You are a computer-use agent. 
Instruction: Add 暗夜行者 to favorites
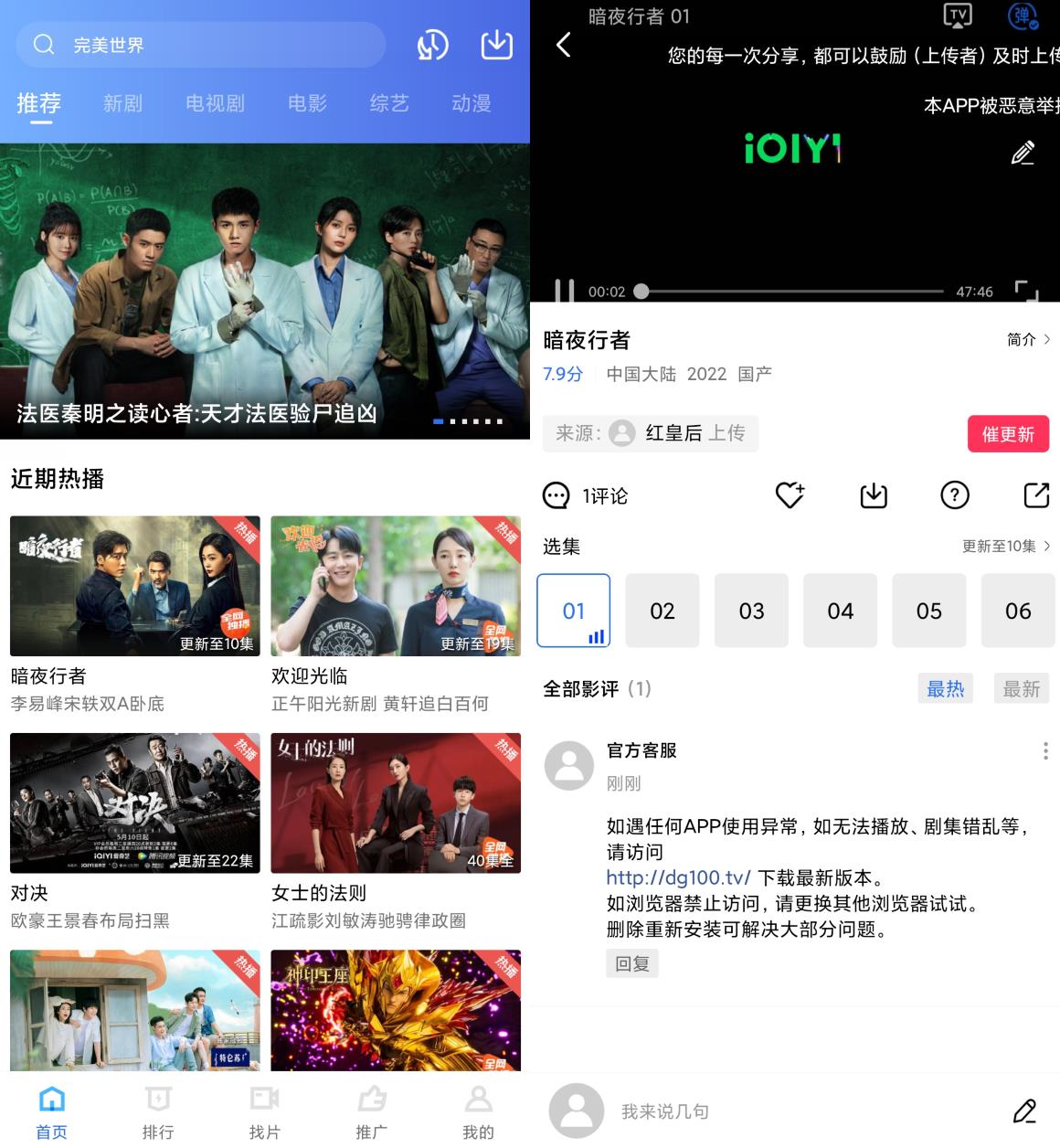789,495
